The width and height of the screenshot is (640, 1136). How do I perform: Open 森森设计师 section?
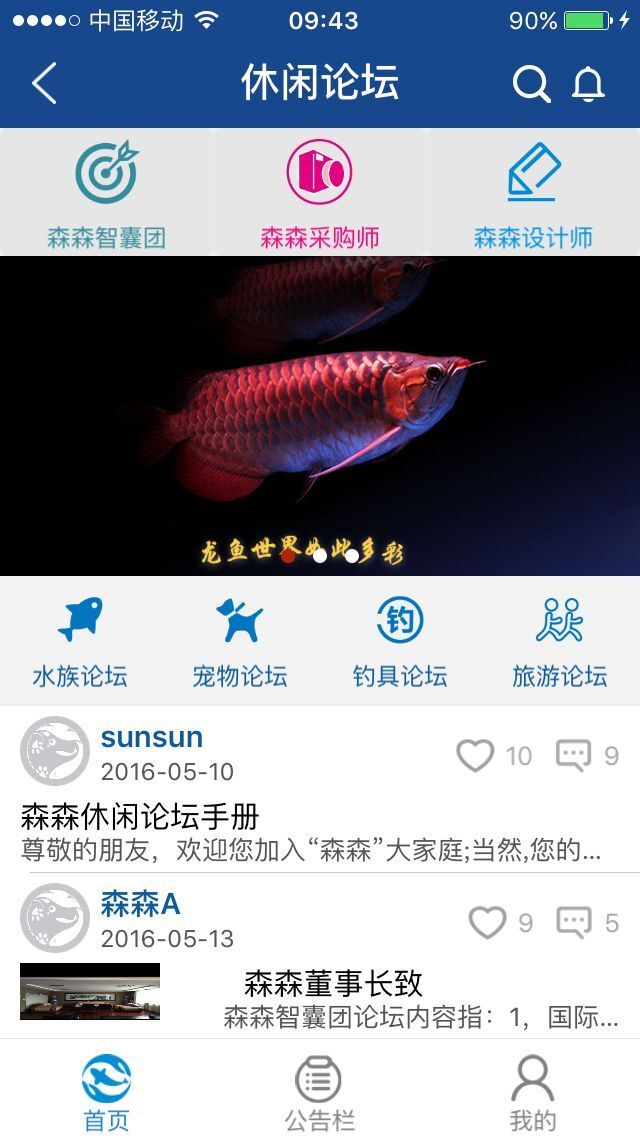point(533,194)
